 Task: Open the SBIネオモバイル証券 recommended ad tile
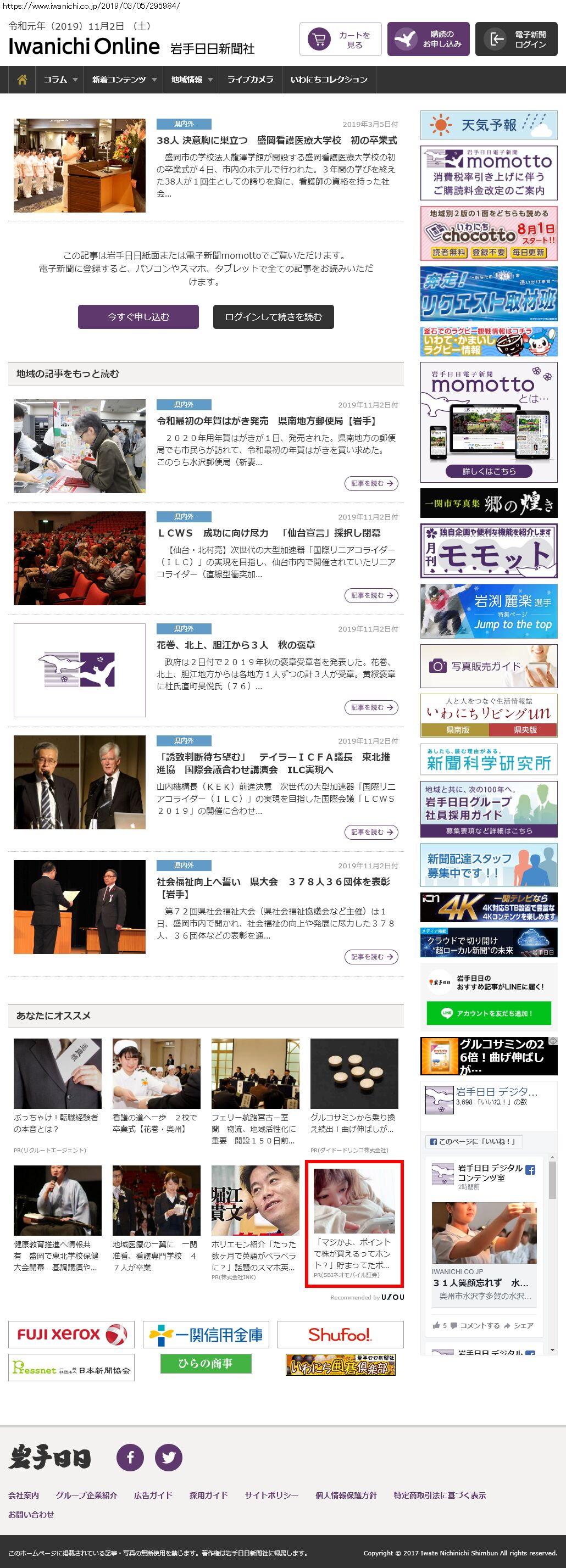pyautogui.click(x=353, y=1224)
